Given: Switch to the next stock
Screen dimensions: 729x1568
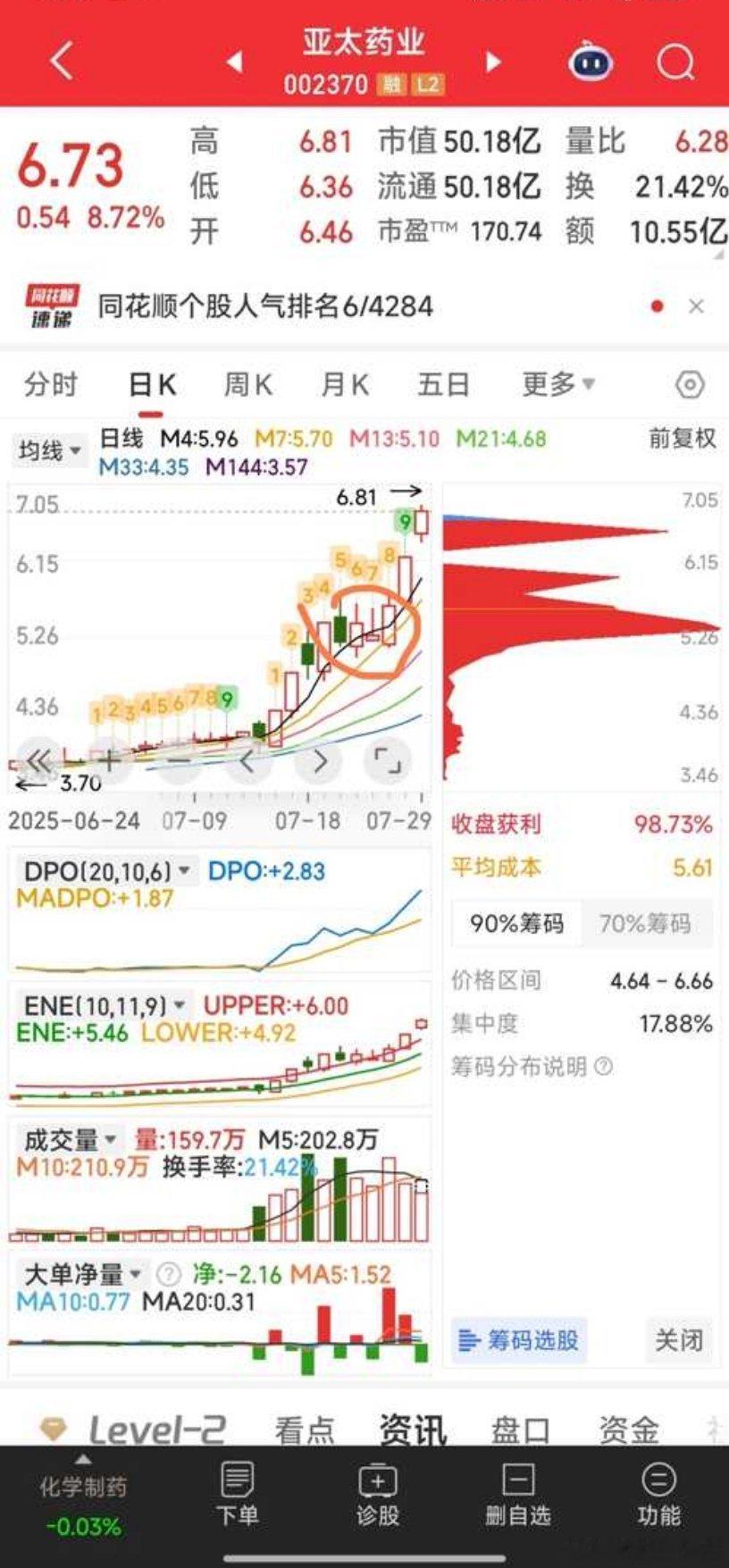Looking at the screenshot, I should click(x=492, y=62).
